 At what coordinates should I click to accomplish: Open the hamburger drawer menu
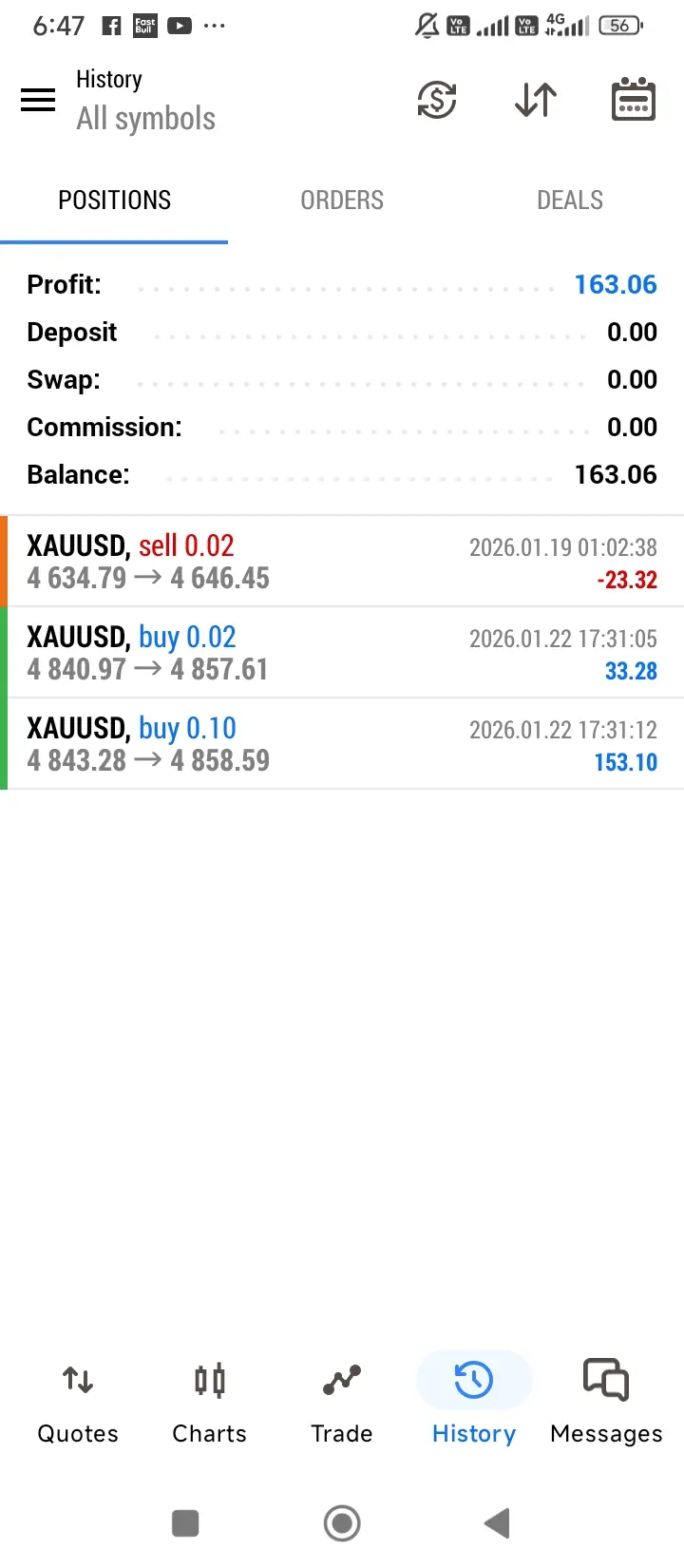(x=38, y=100)
